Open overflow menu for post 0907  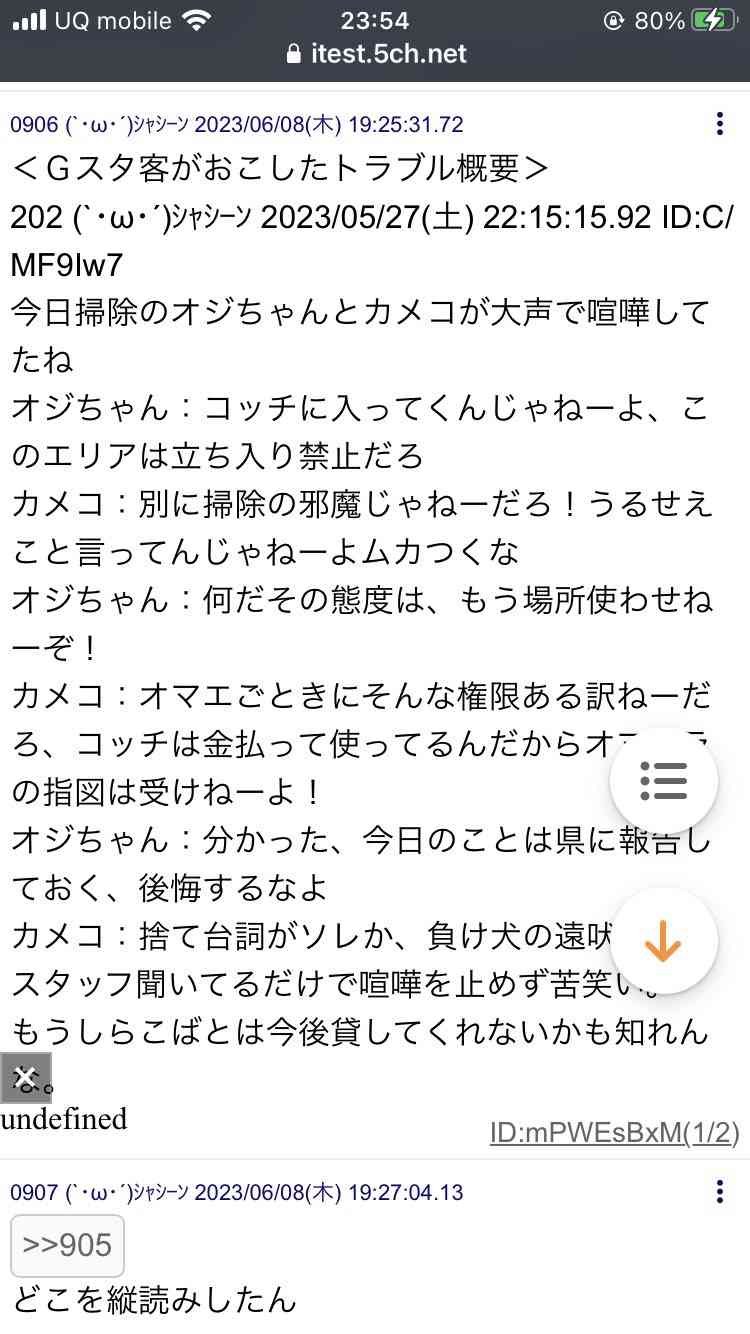(720, 1192)
